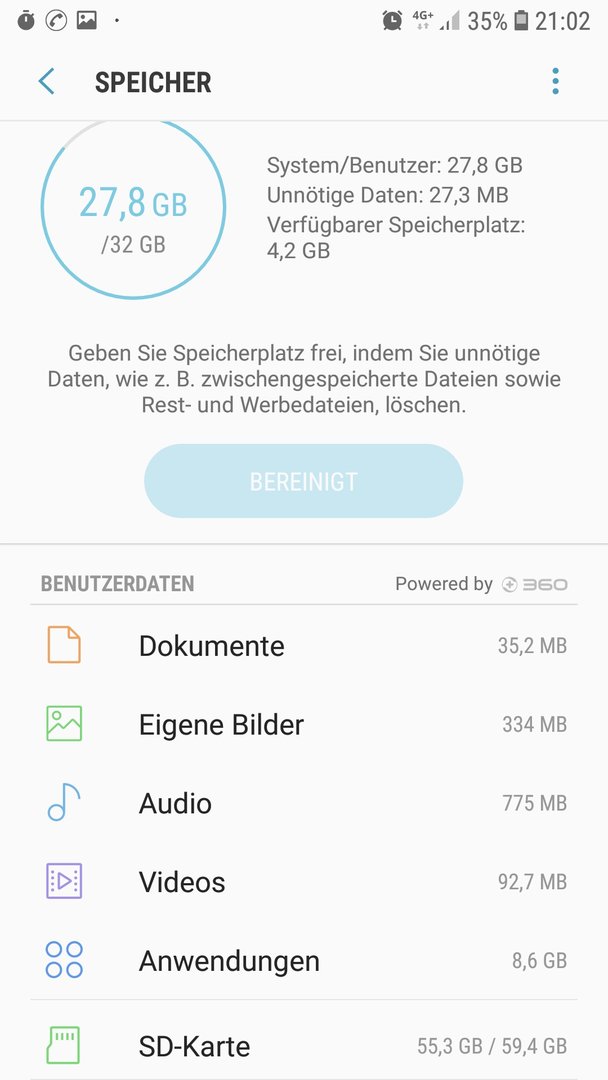View the Audio storage category
608x1080 pixels.
(304, 802)
